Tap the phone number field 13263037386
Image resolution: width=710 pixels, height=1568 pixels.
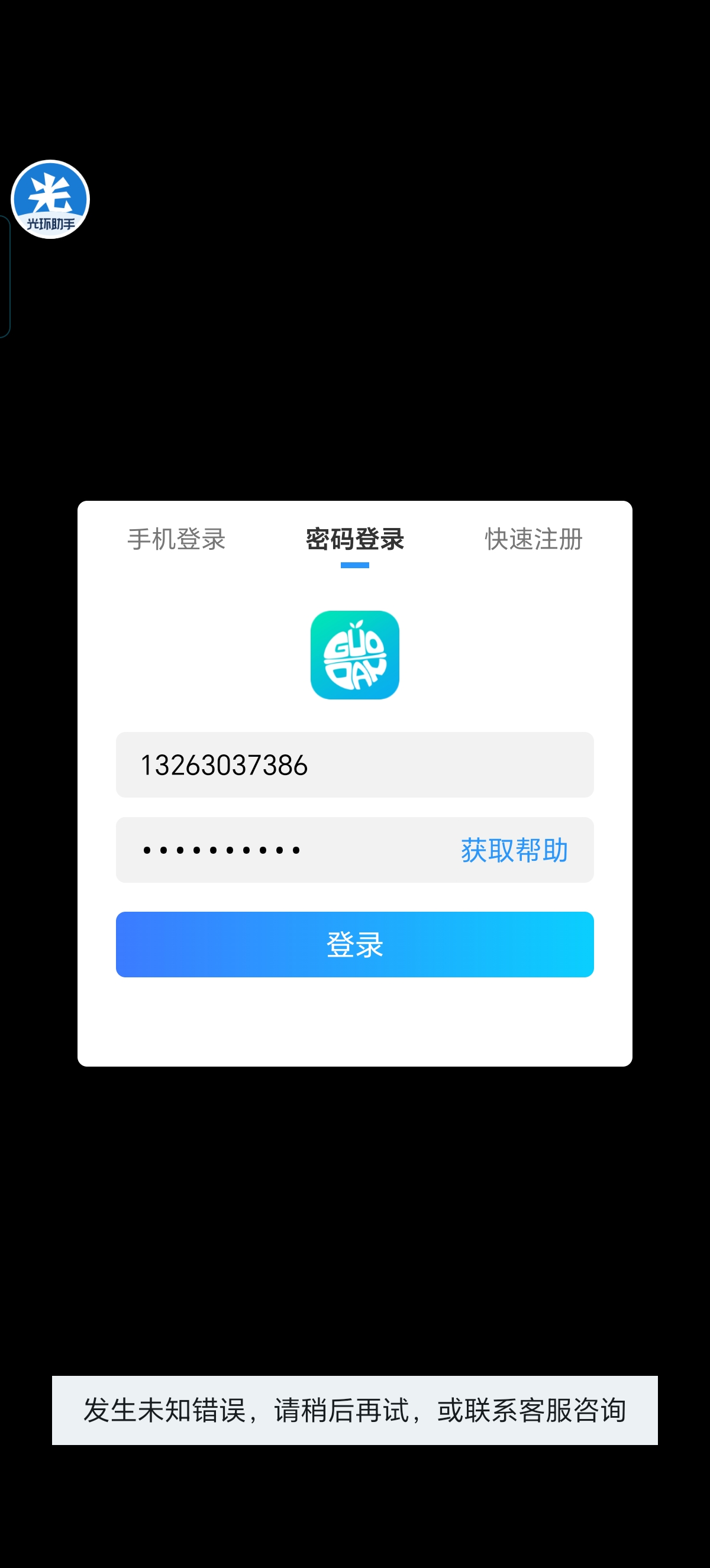click(x=354, y=764)
